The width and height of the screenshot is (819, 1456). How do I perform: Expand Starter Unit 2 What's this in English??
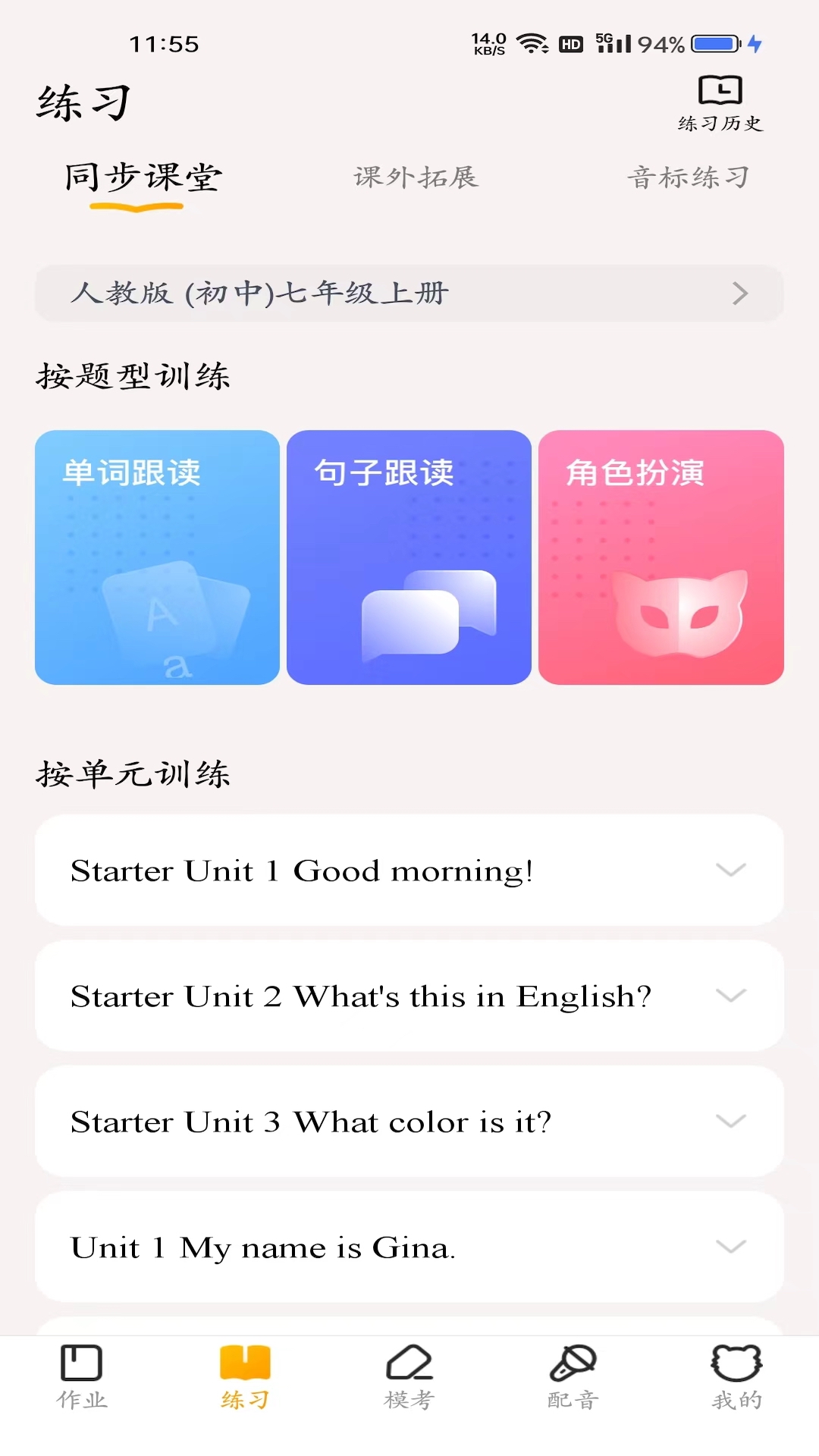[x=730, y=996]
